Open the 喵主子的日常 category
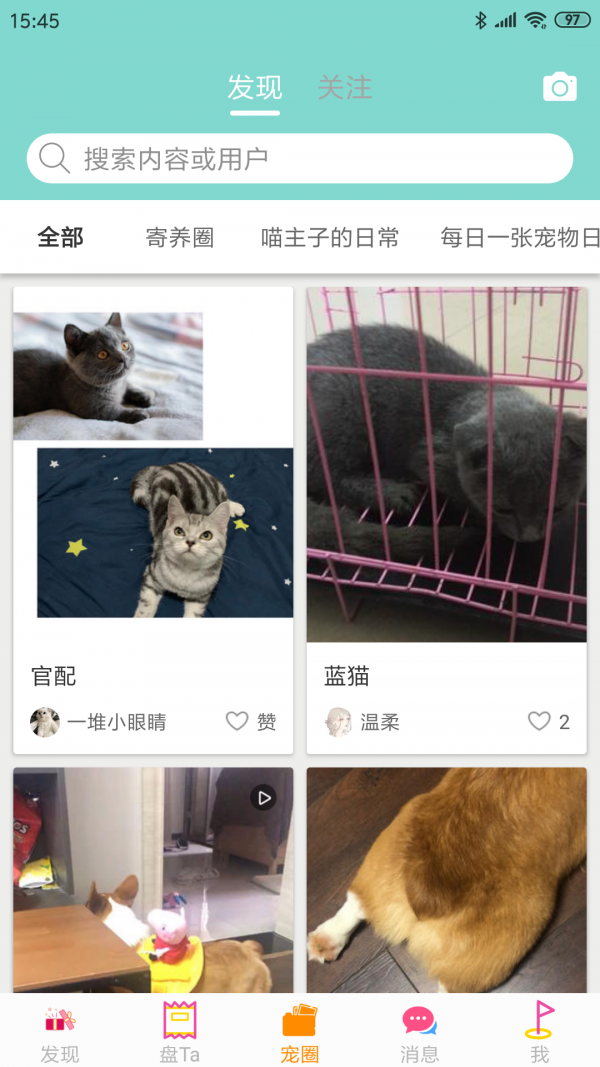Viewport: 600px width, 1067px height. 330,237
